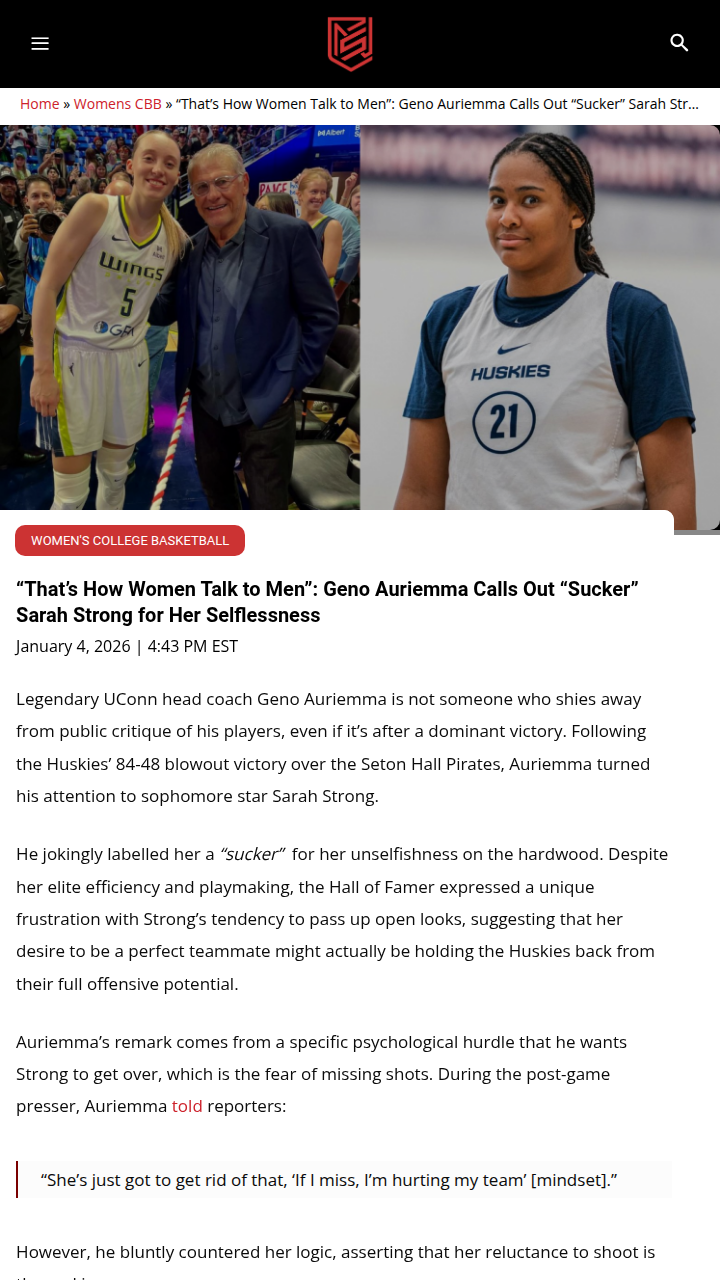This screenshot has height=1280, width=720.
Task: Follow the red 'told' link
Action: tap(187, 1106)
